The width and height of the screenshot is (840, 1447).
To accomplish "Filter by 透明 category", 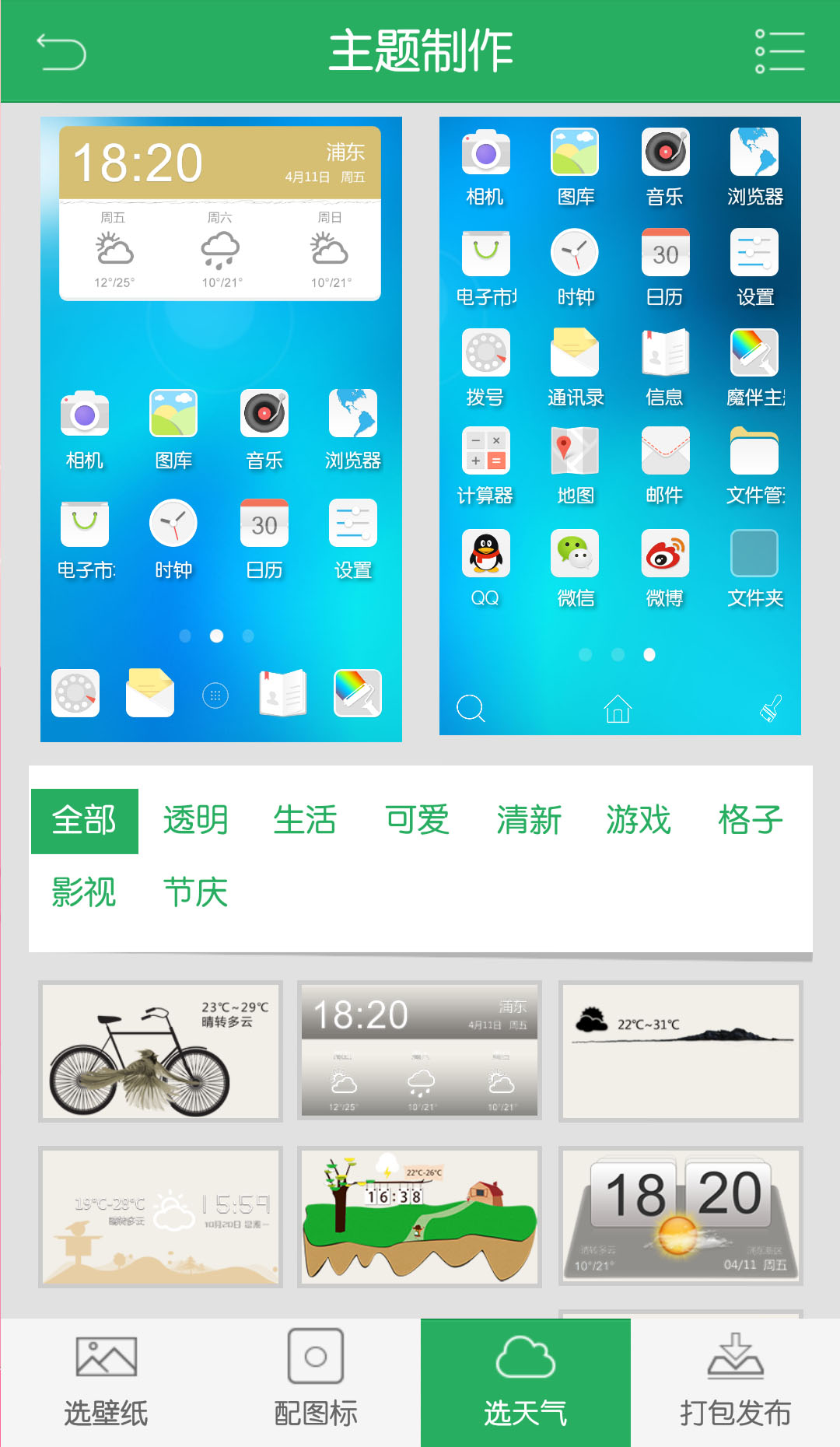I will click(x=195, y=821).
